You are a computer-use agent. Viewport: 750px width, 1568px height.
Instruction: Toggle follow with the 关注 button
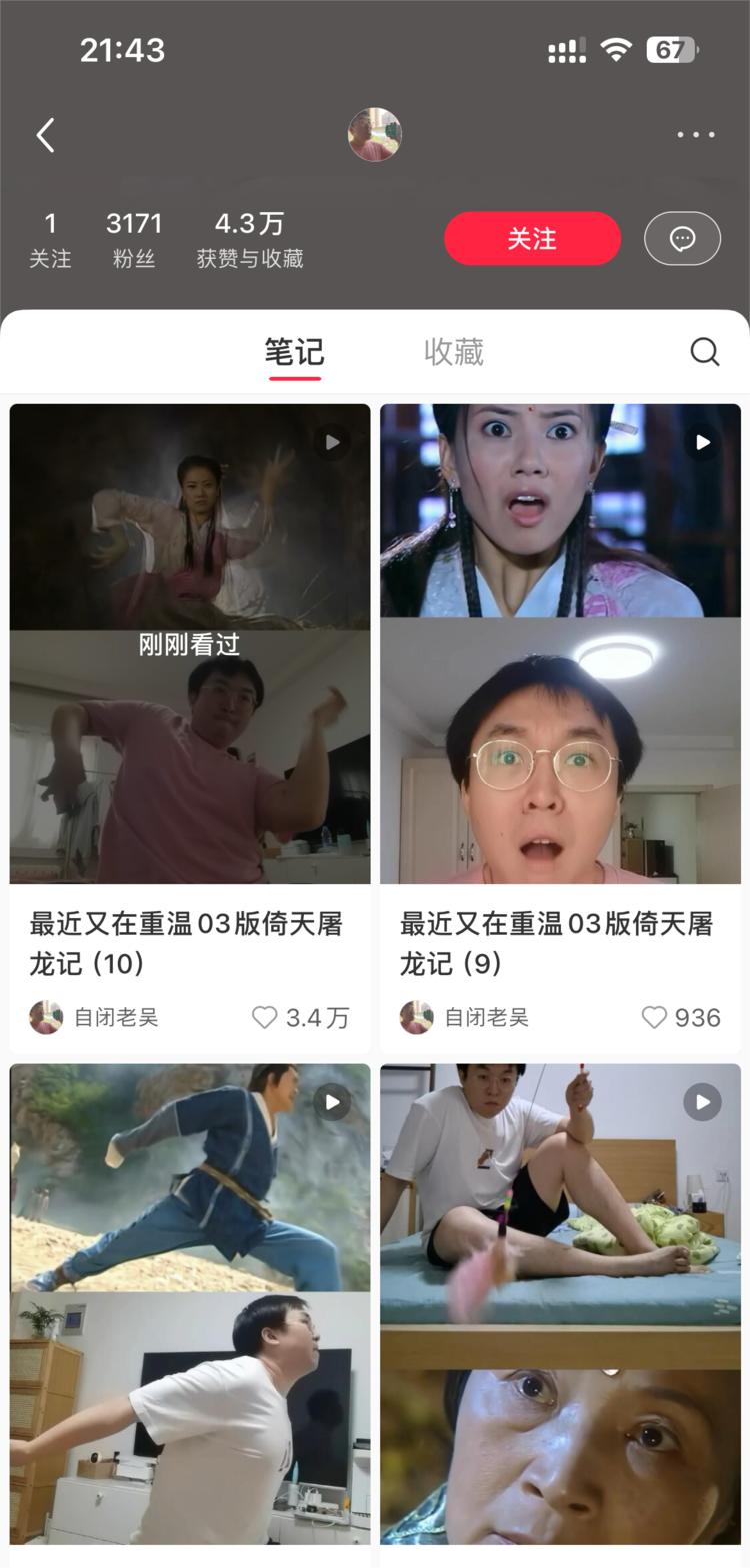tap(532, 239)
